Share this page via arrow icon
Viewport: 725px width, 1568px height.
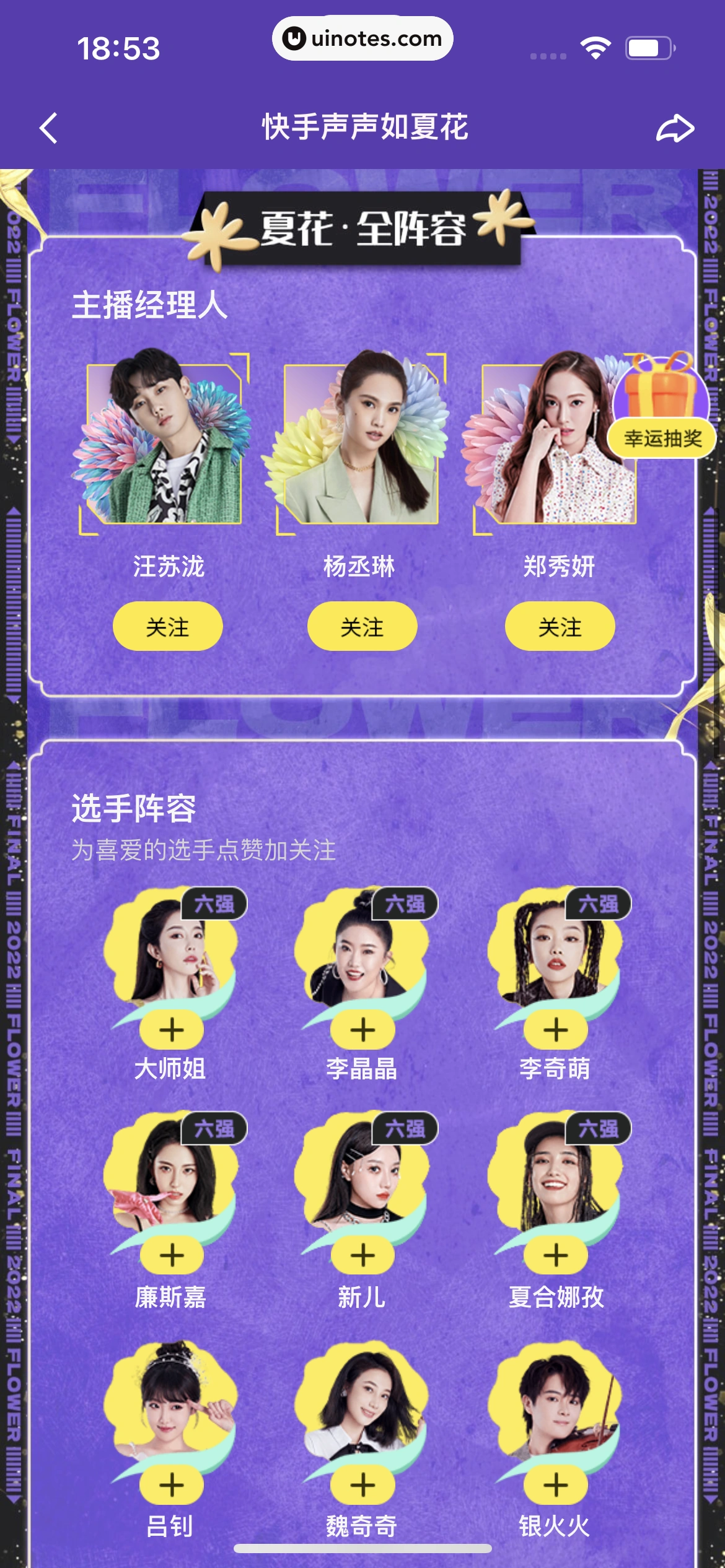pyautogui.click(x=675, y=128)
